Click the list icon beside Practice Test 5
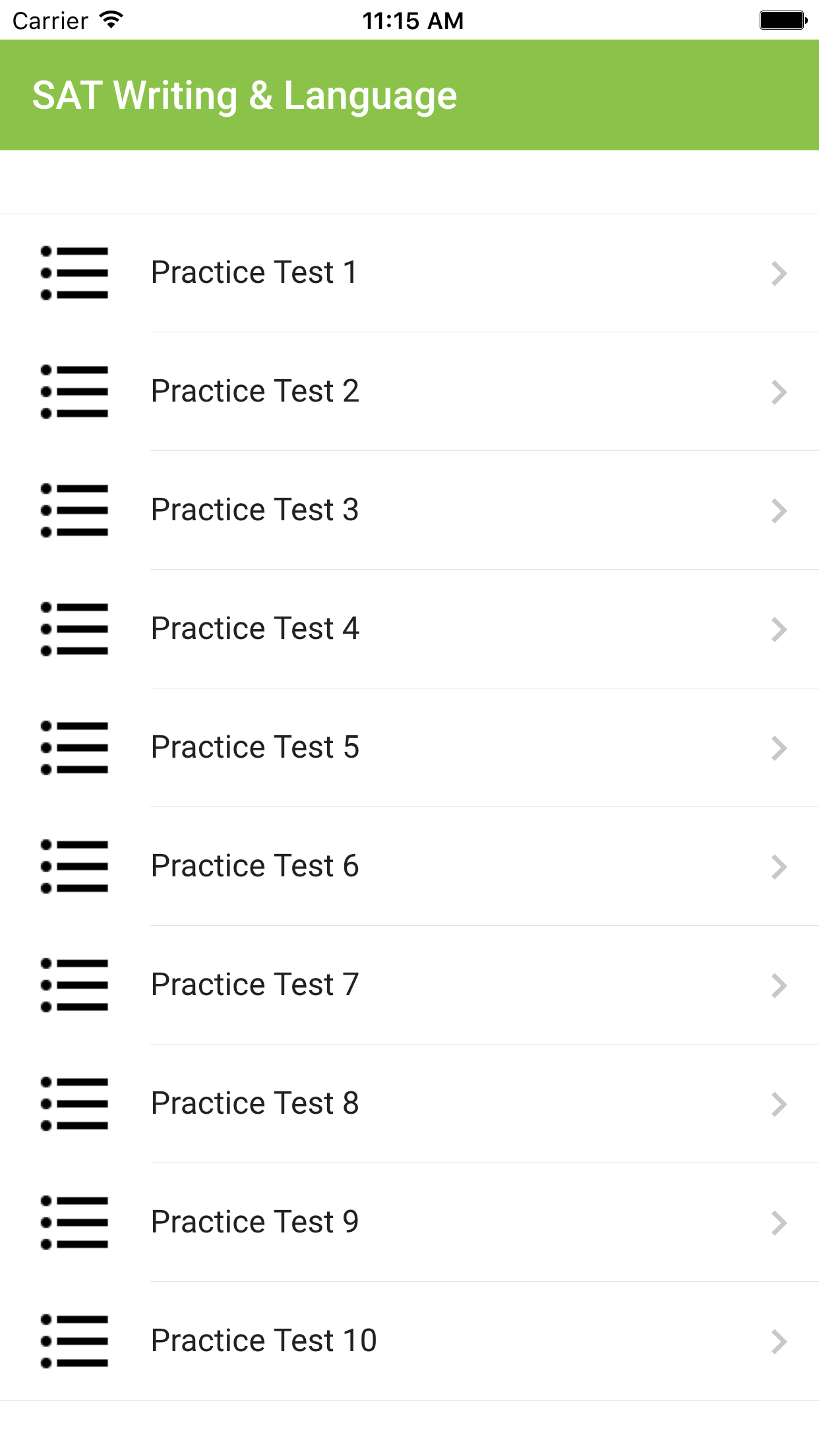The image size is (819, 1456). coord(73,747)
